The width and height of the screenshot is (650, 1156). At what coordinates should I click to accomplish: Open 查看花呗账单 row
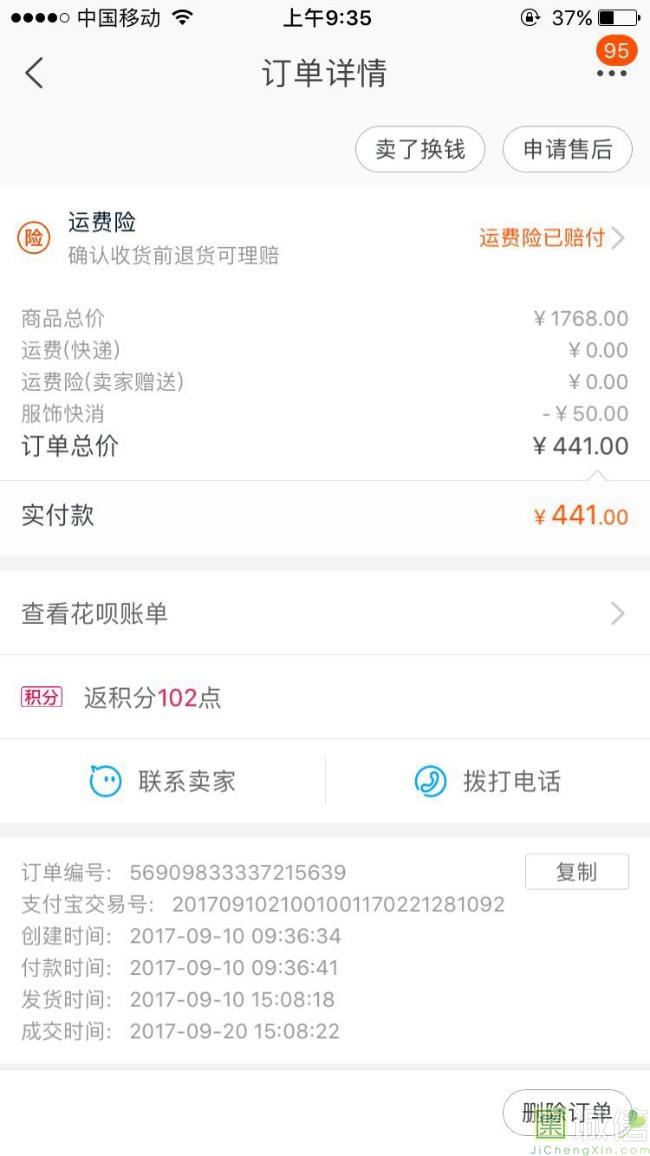325,613
